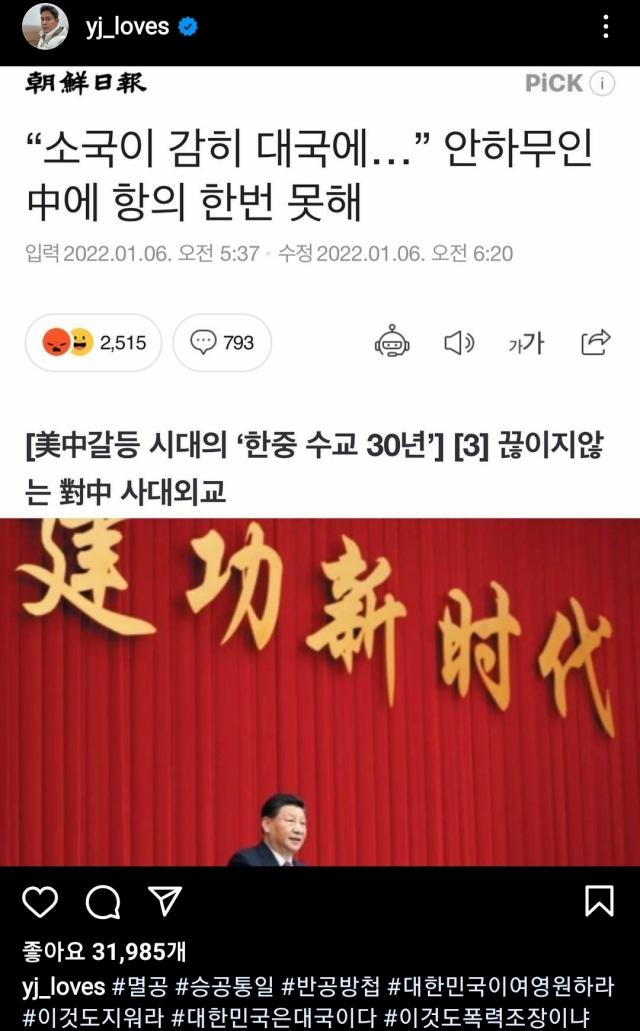The image size is (640, 1031).
Task: Open the yj_loves username at top
Action: coord(127,27)
